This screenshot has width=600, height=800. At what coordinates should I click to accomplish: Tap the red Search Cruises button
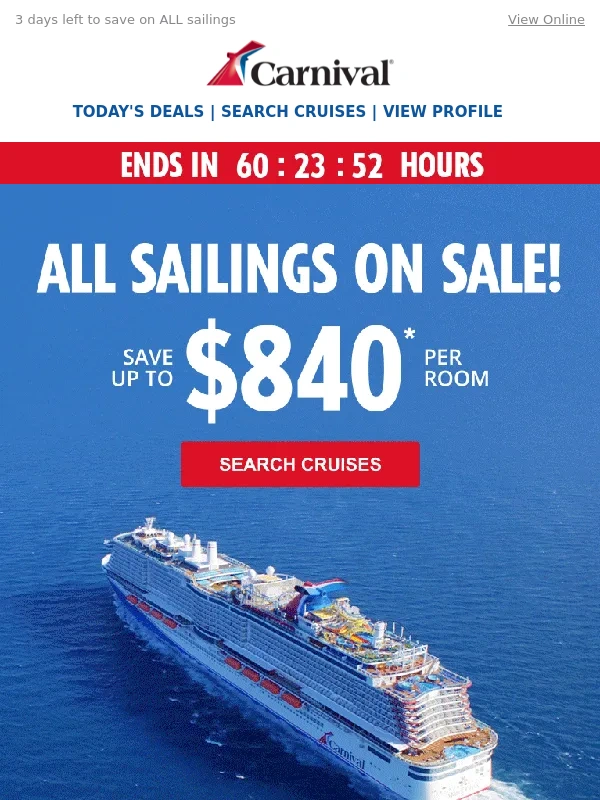[x=300, y=465]
